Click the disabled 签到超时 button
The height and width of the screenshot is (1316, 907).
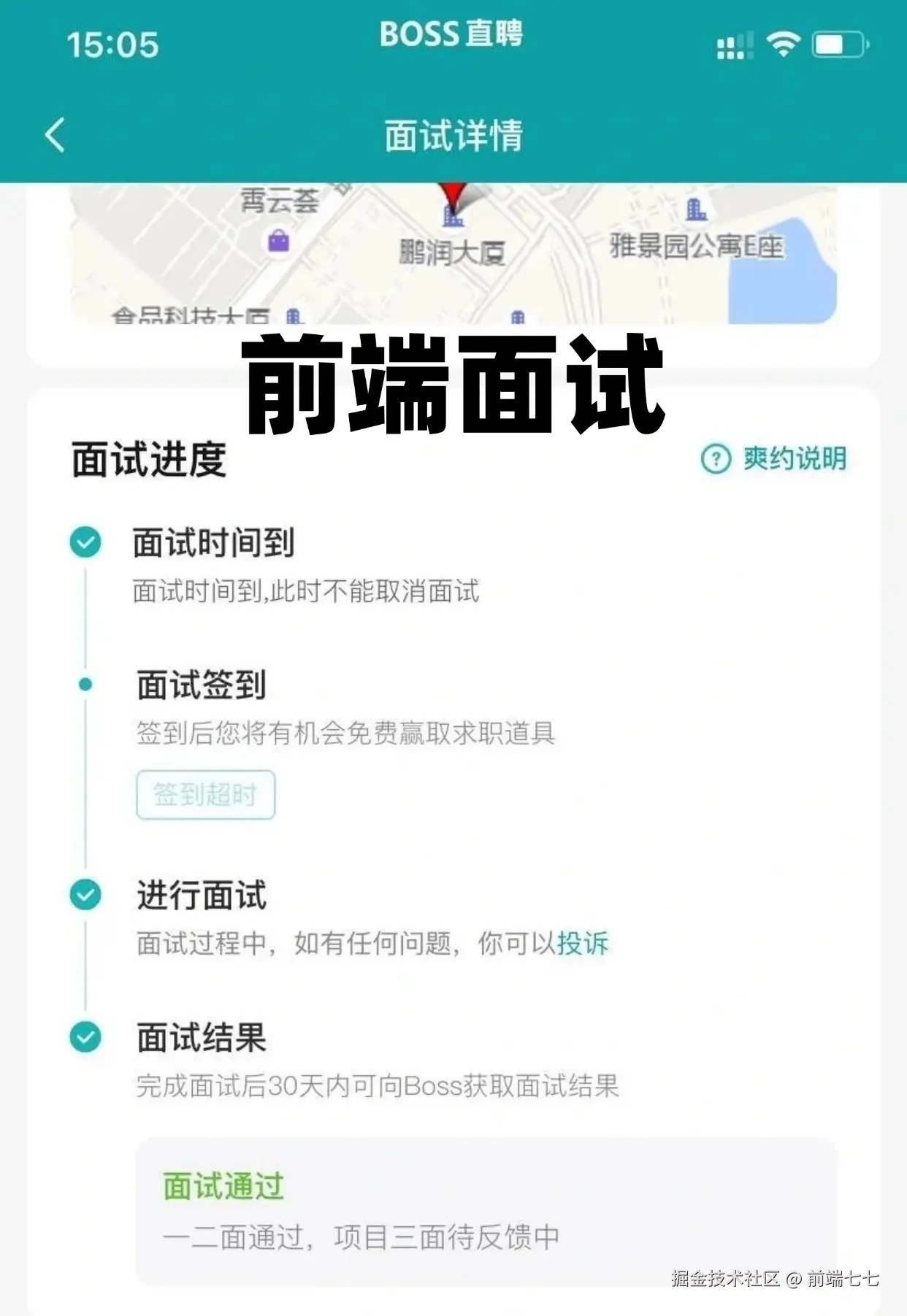point(206,796)
